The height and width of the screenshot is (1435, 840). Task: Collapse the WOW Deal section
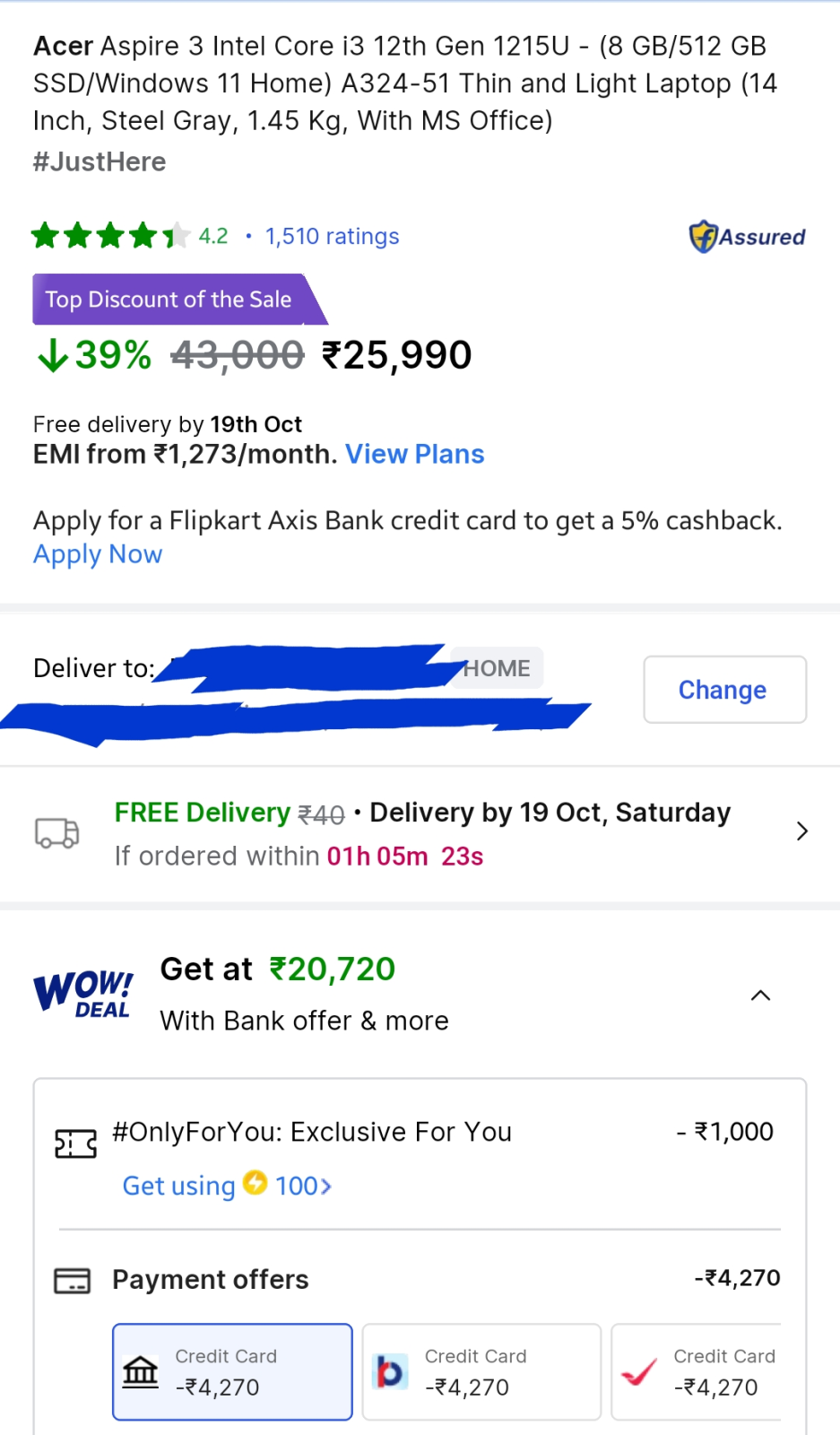click(760, 996)
